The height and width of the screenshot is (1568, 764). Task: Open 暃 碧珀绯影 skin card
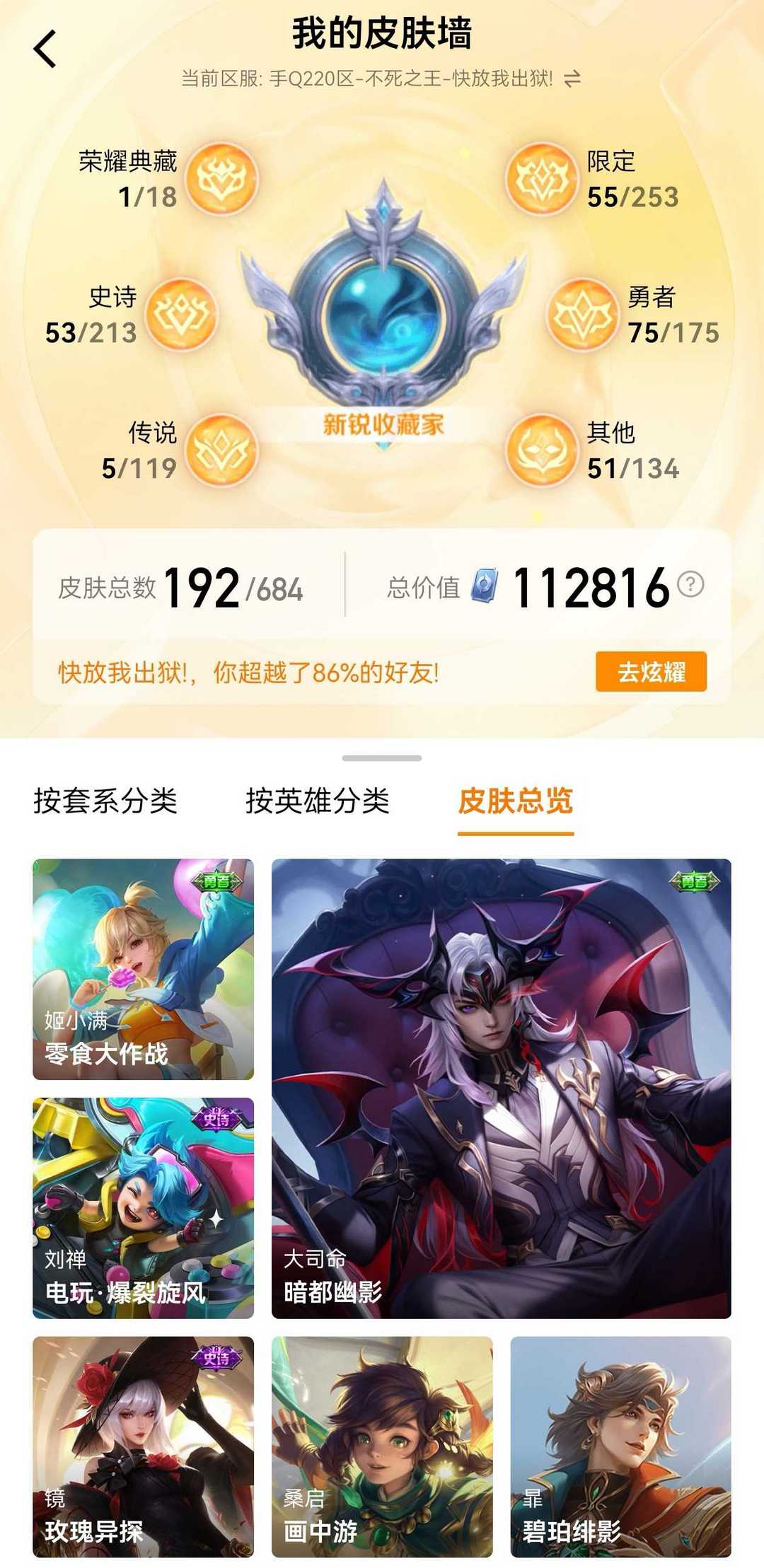pos(621,1447)
